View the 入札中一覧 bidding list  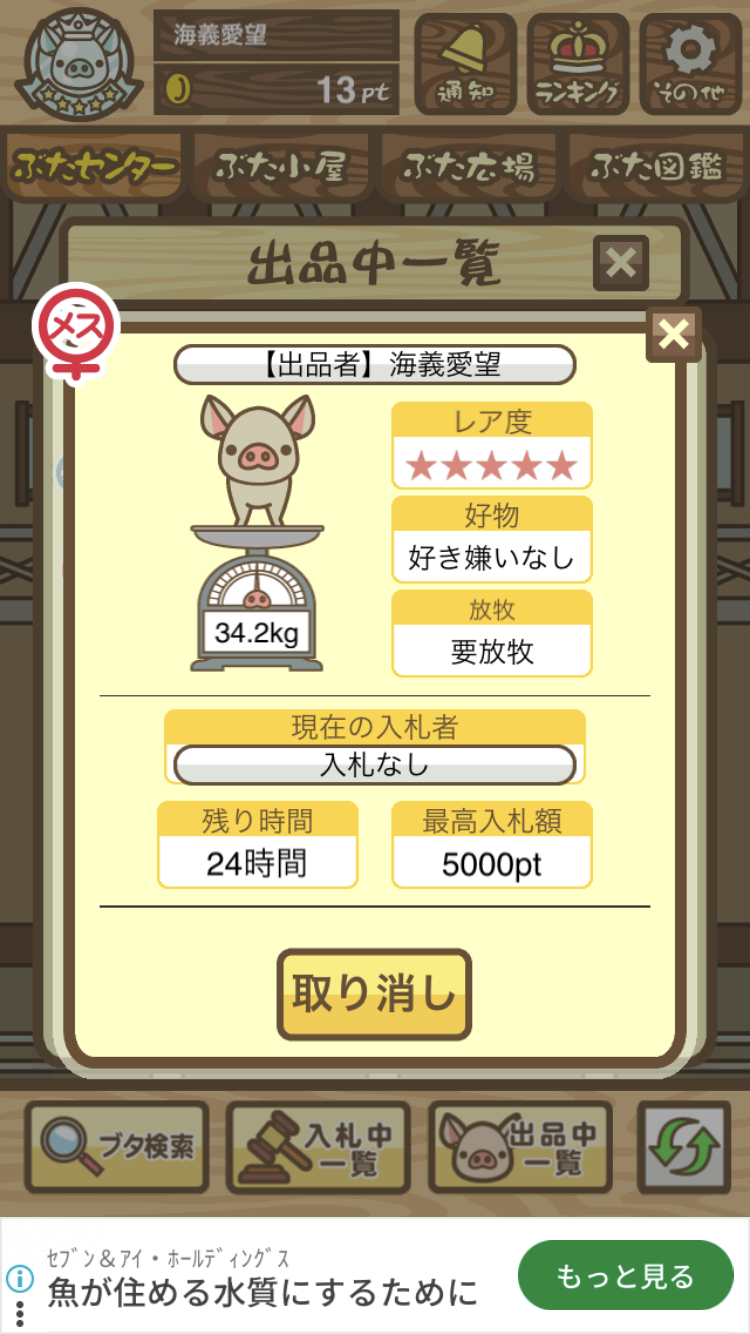pos(318,1147)
